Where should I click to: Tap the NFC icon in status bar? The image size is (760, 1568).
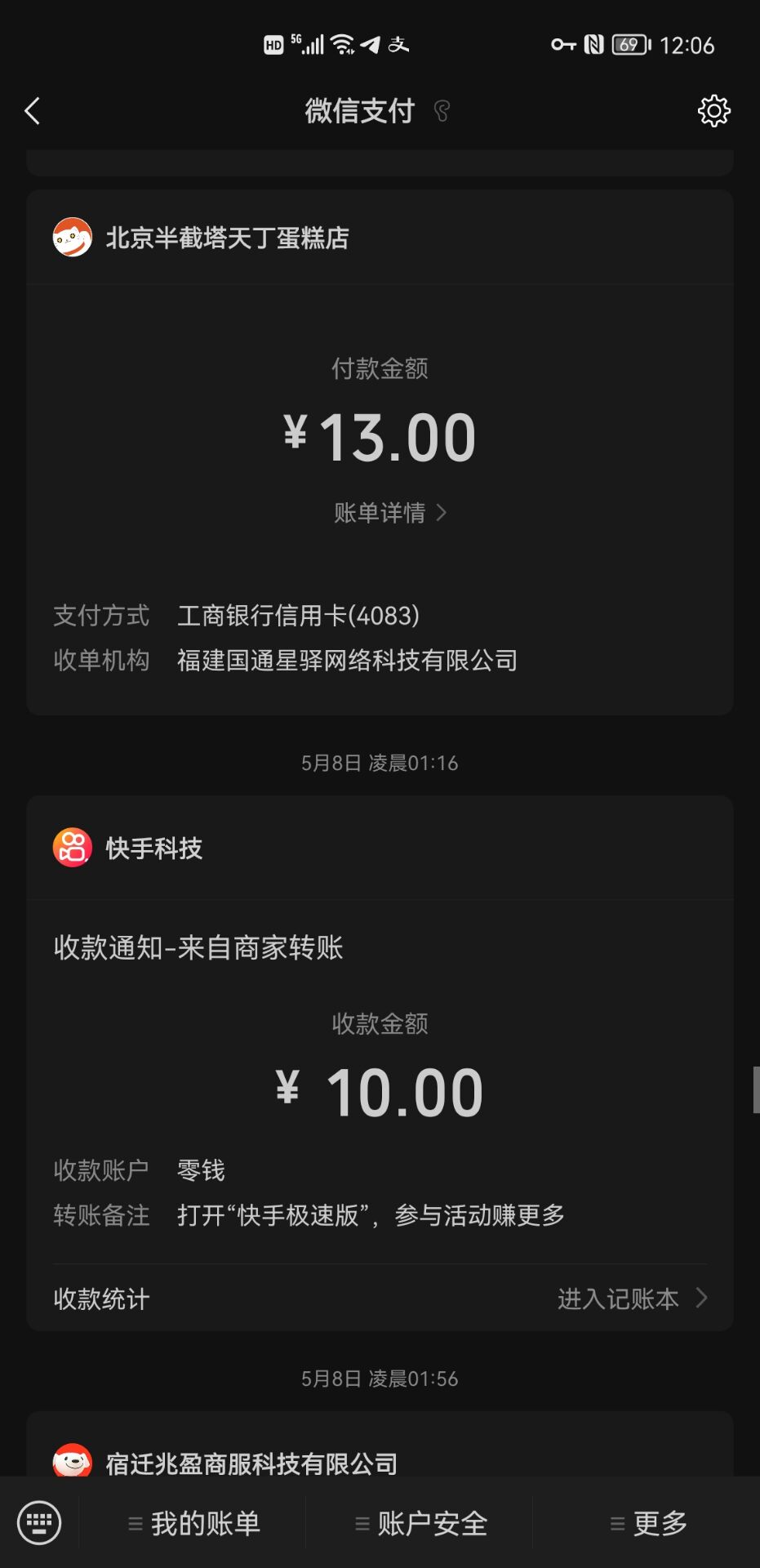pyautogui.click(x=595, y=45)
